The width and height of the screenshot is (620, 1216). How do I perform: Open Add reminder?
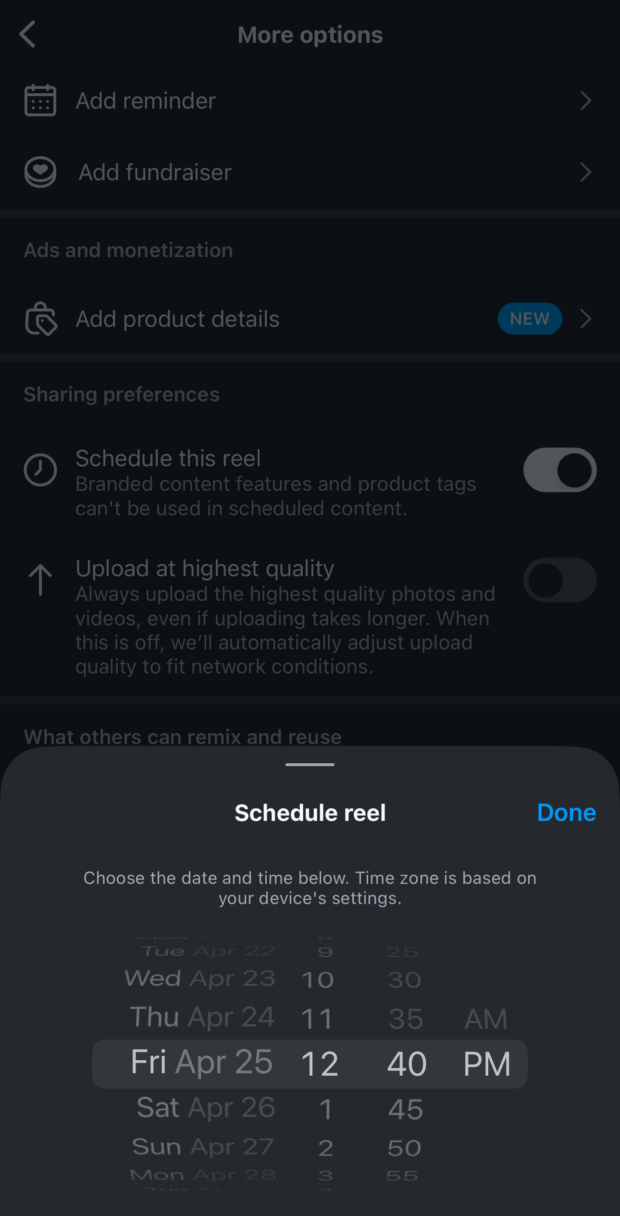click(x=308, y=101)
